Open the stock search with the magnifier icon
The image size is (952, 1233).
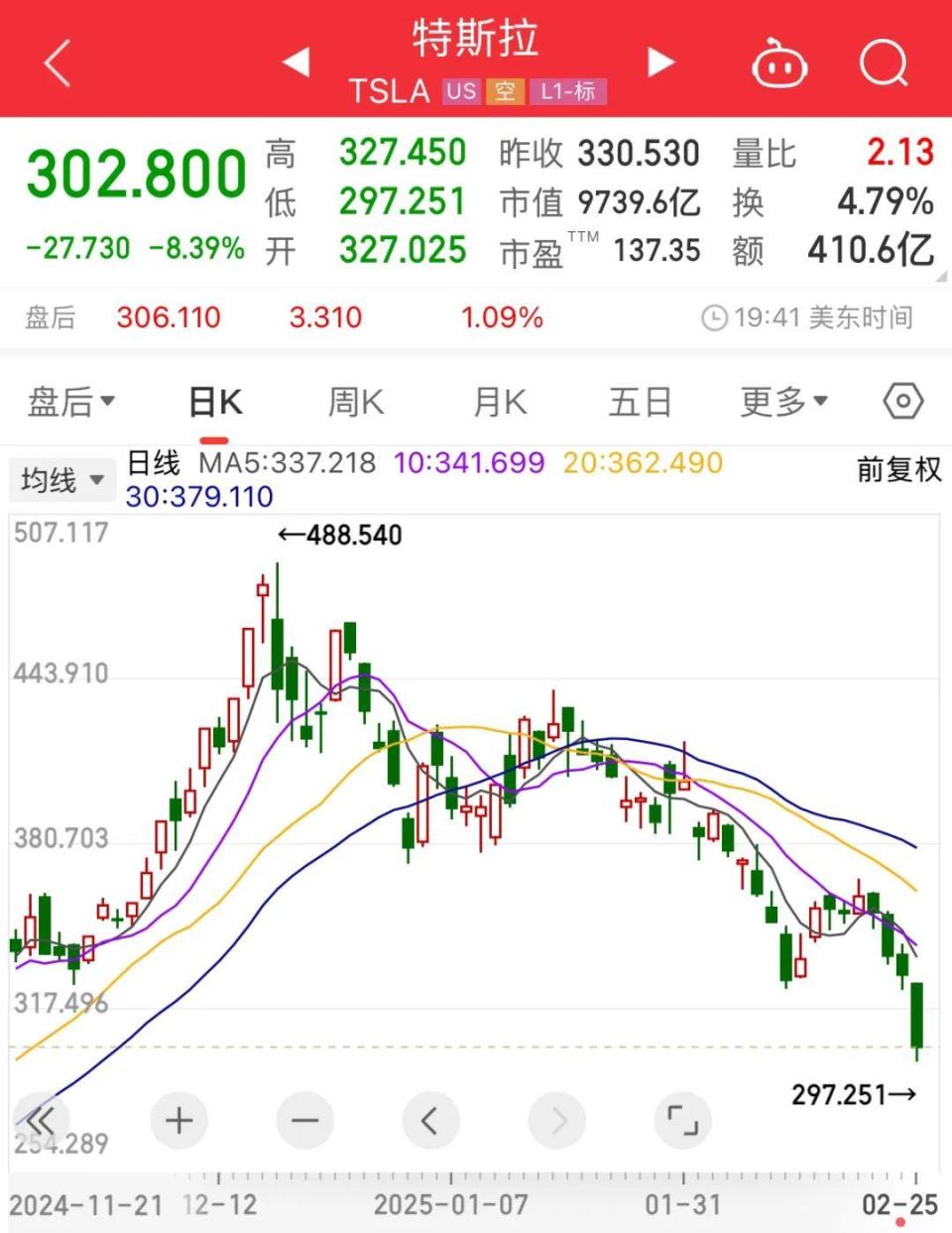click(x=884, y=63)
